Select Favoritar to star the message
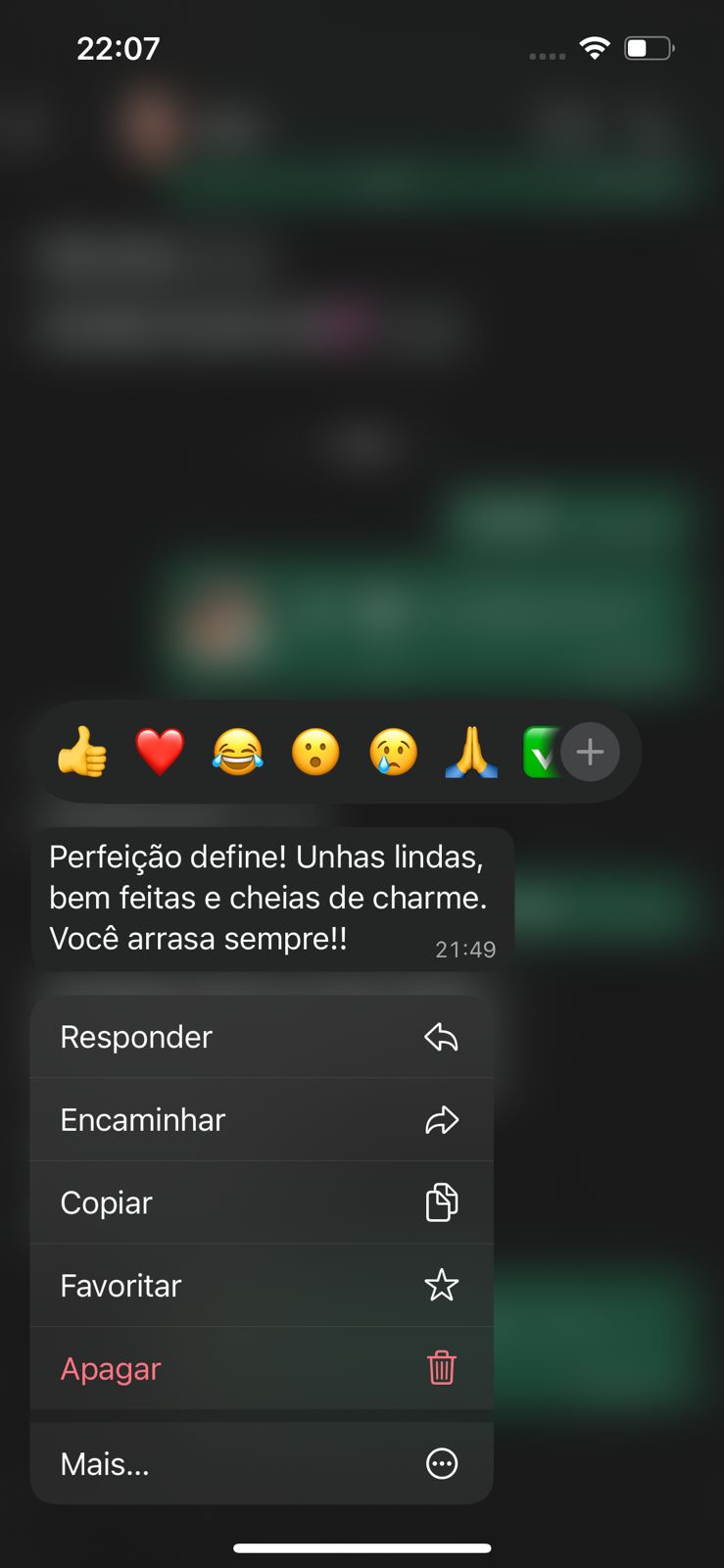Screen dimensions: 724x1568 121,1286
